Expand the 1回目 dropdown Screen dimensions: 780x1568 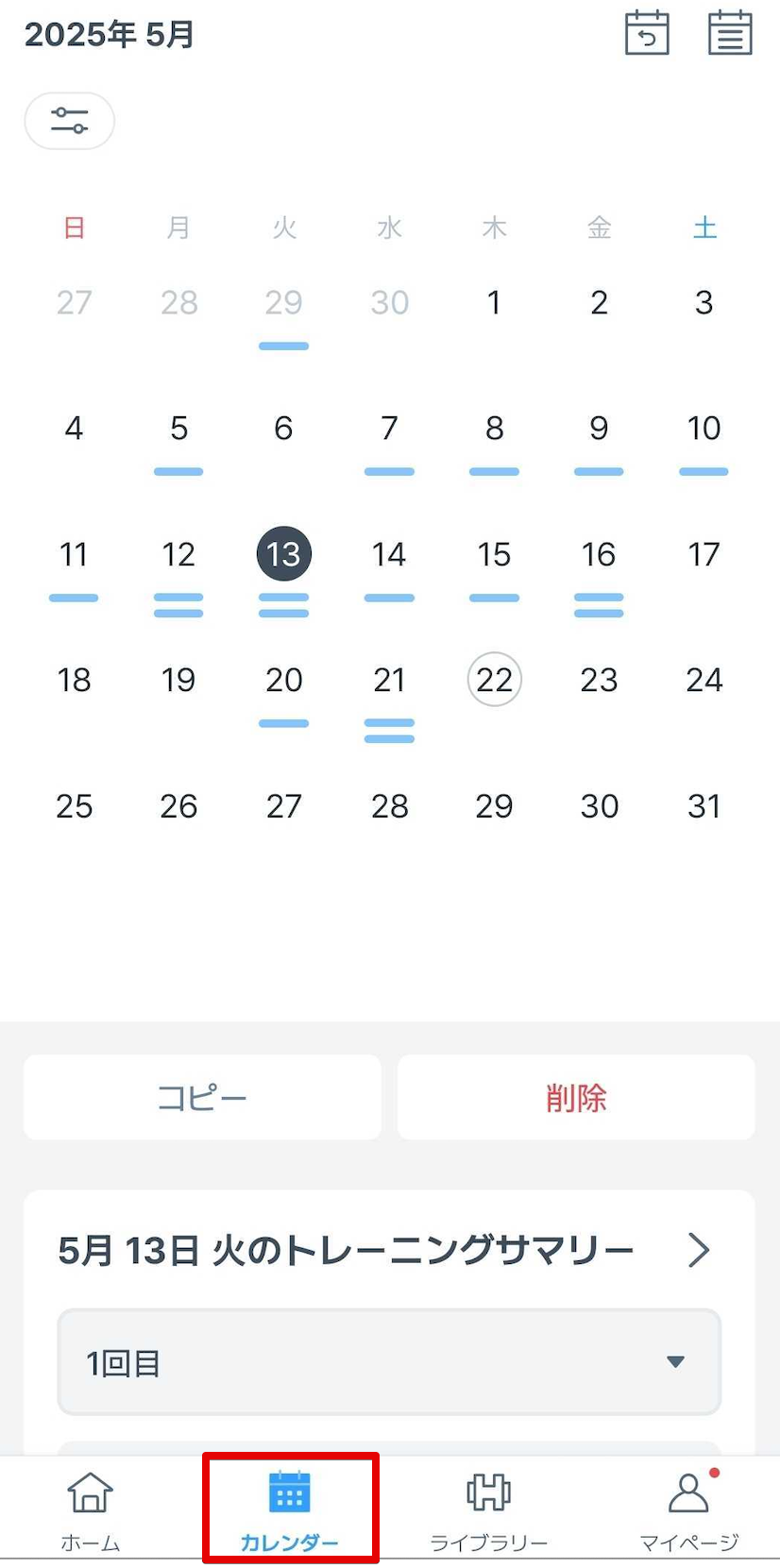click(389, 1362)
